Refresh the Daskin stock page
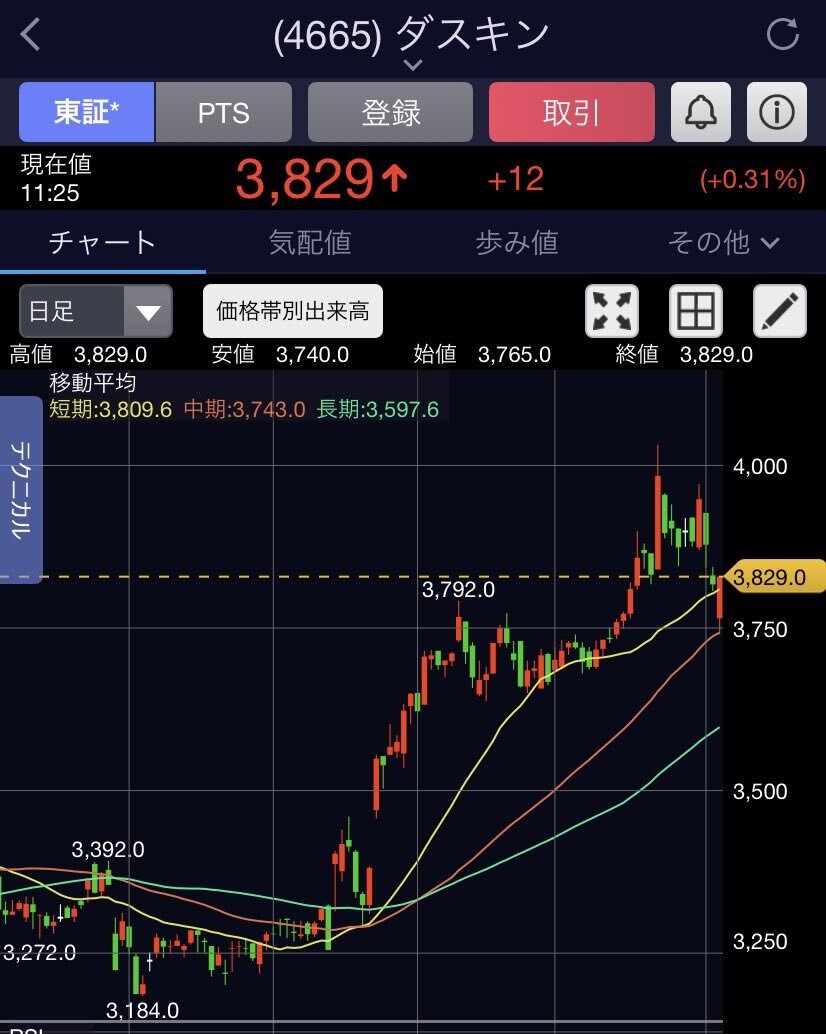 (x=789, y=33)
